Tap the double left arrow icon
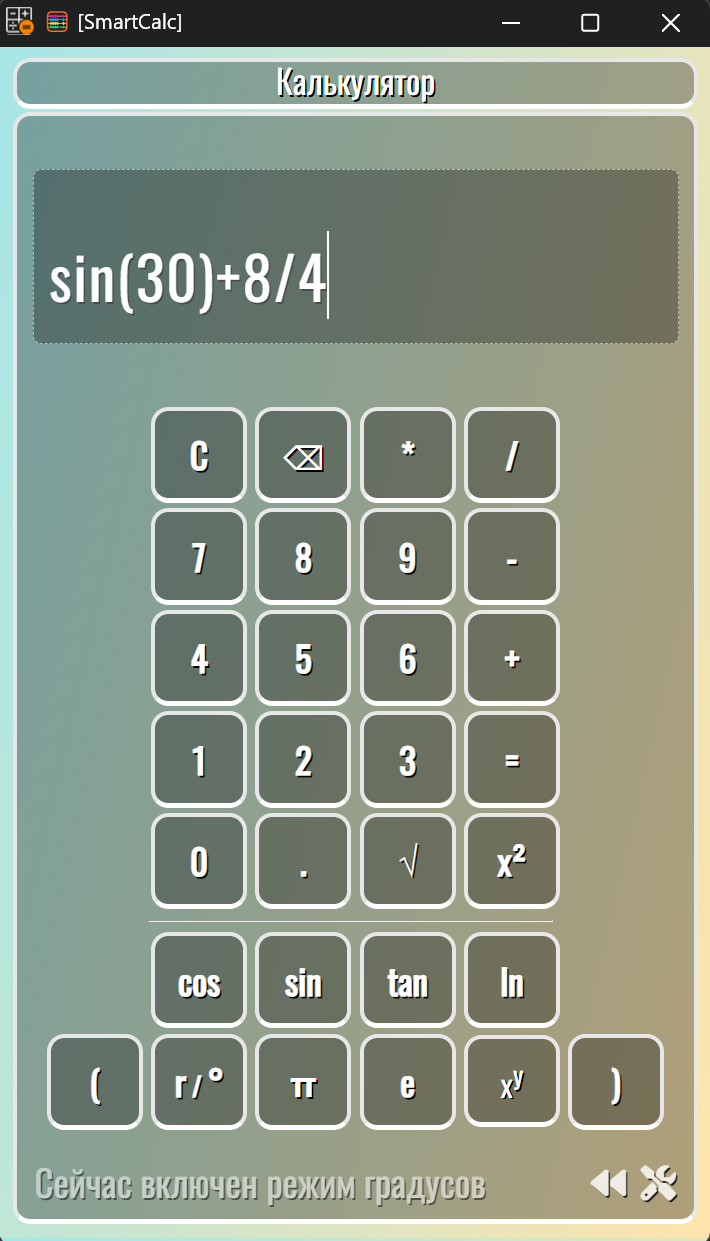 coord(608,1184)
